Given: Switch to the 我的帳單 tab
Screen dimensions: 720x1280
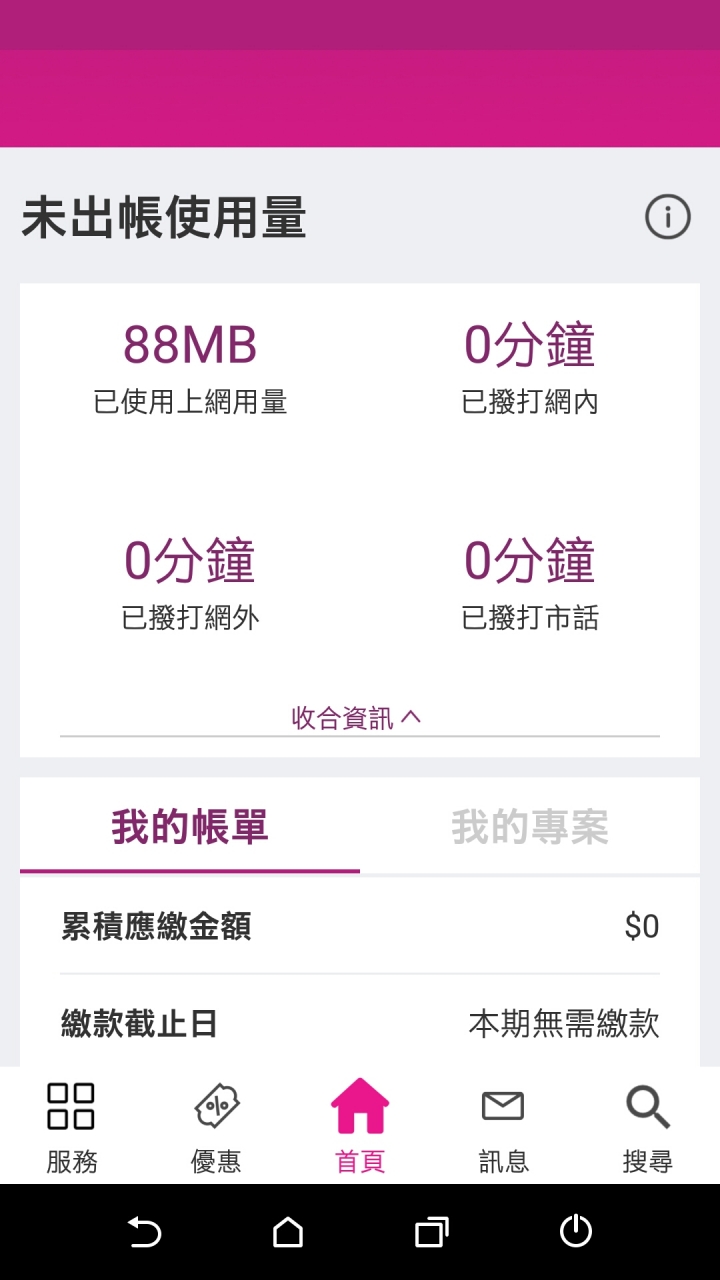Looking at the screenshot, I should coord(190,828).
